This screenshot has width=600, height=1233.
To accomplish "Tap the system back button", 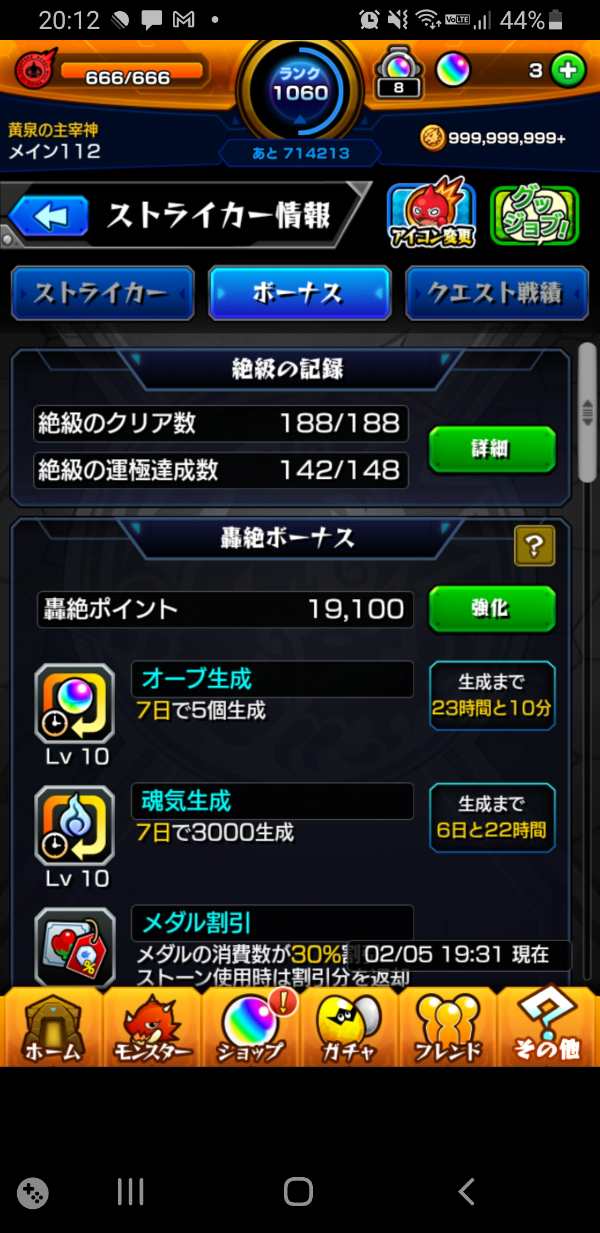I will point(465,1191).
